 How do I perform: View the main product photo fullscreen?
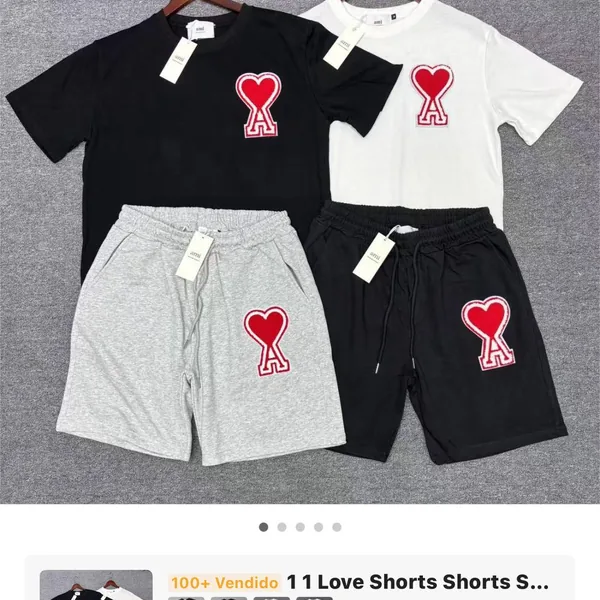tap(300, 250)
